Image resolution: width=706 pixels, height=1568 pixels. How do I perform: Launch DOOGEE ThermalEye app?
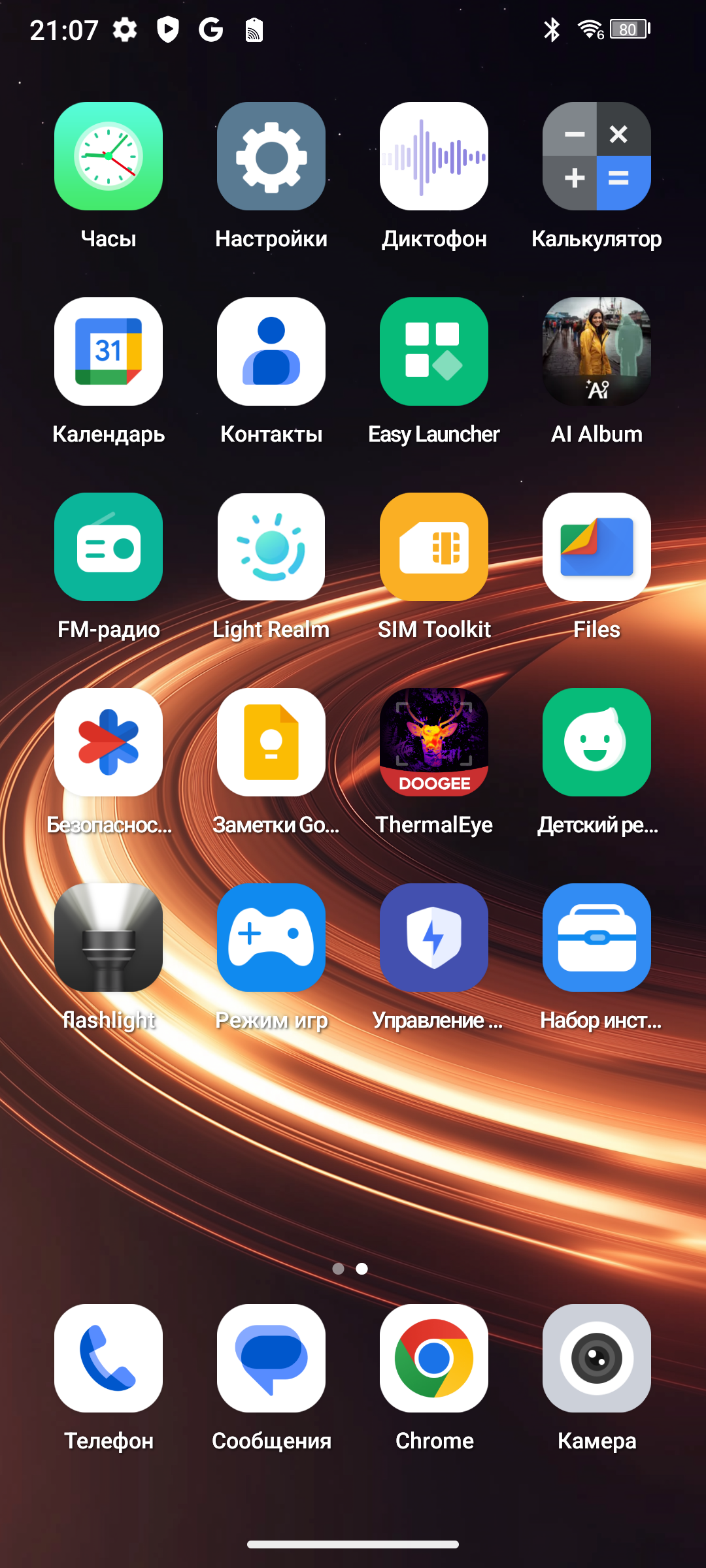pyautogui.click(x=434, y=742)
